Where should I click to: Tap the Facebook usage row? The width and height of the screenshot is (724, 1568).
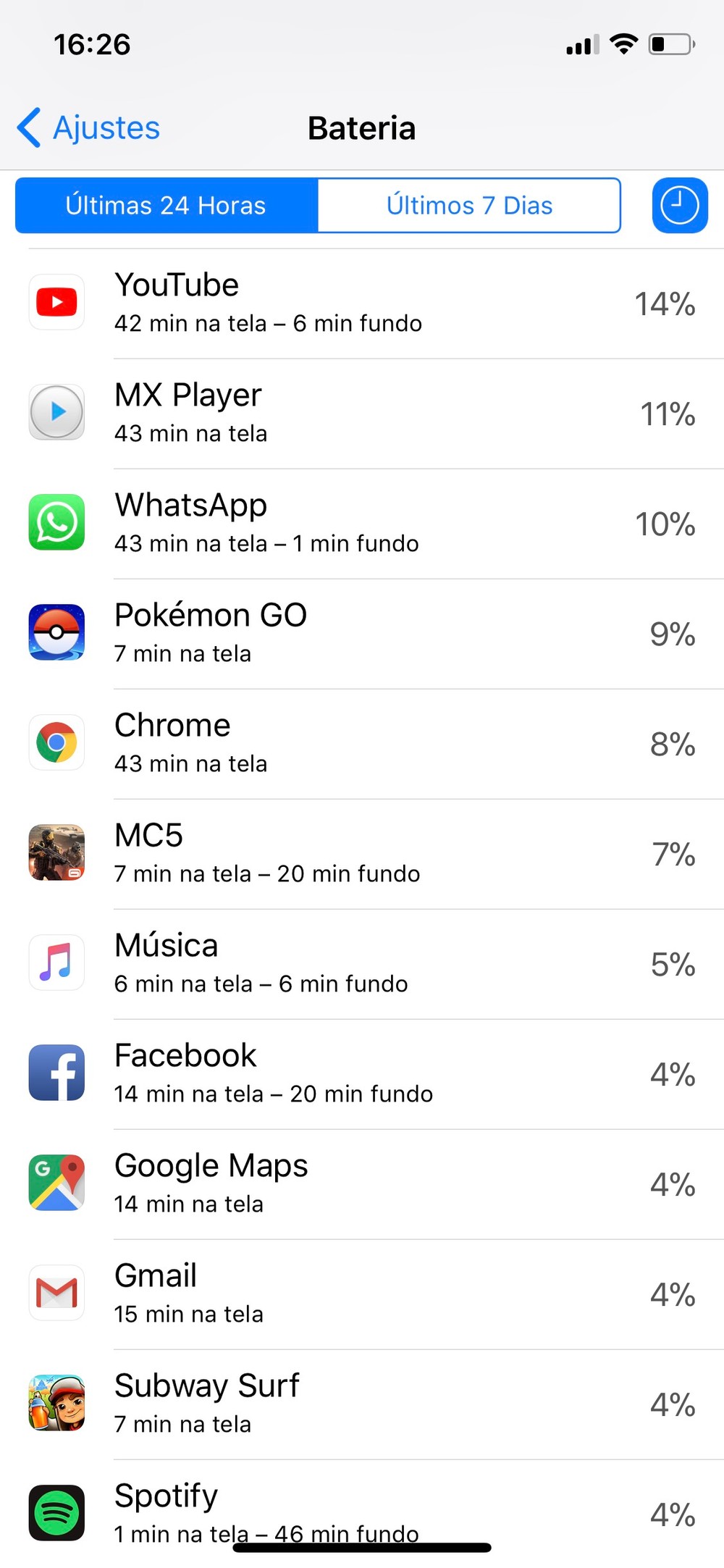(x=362, y=1074)
